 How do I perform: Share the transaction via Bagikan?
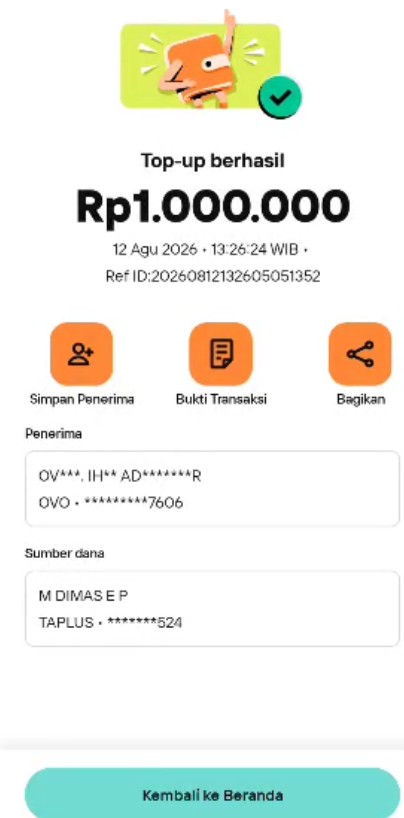pyautogui.click(x=360, y=354)
